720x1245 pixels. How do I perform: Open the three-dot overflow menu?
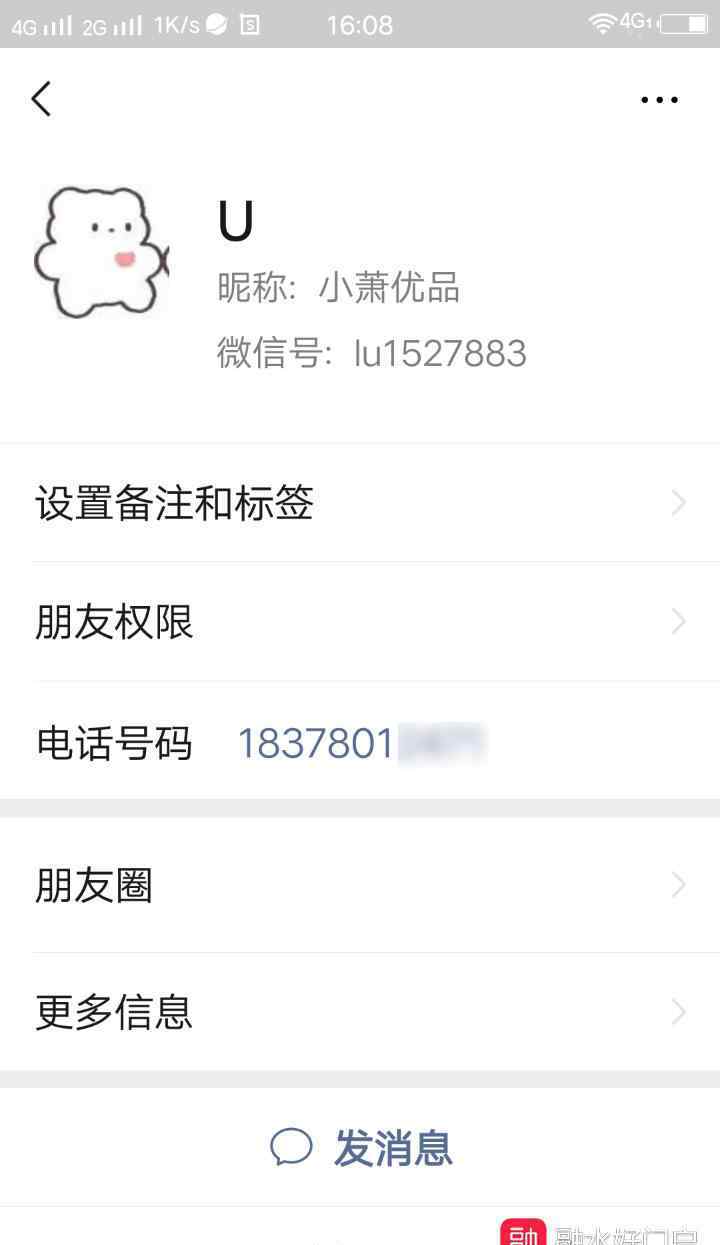(659, 99)
